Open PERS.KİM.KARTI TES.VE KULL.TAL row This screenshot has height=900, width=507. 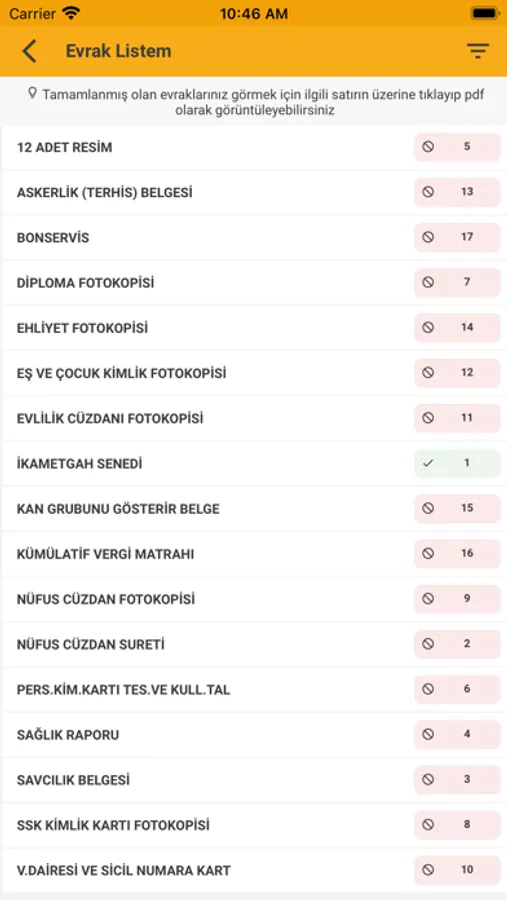(253, 690)
